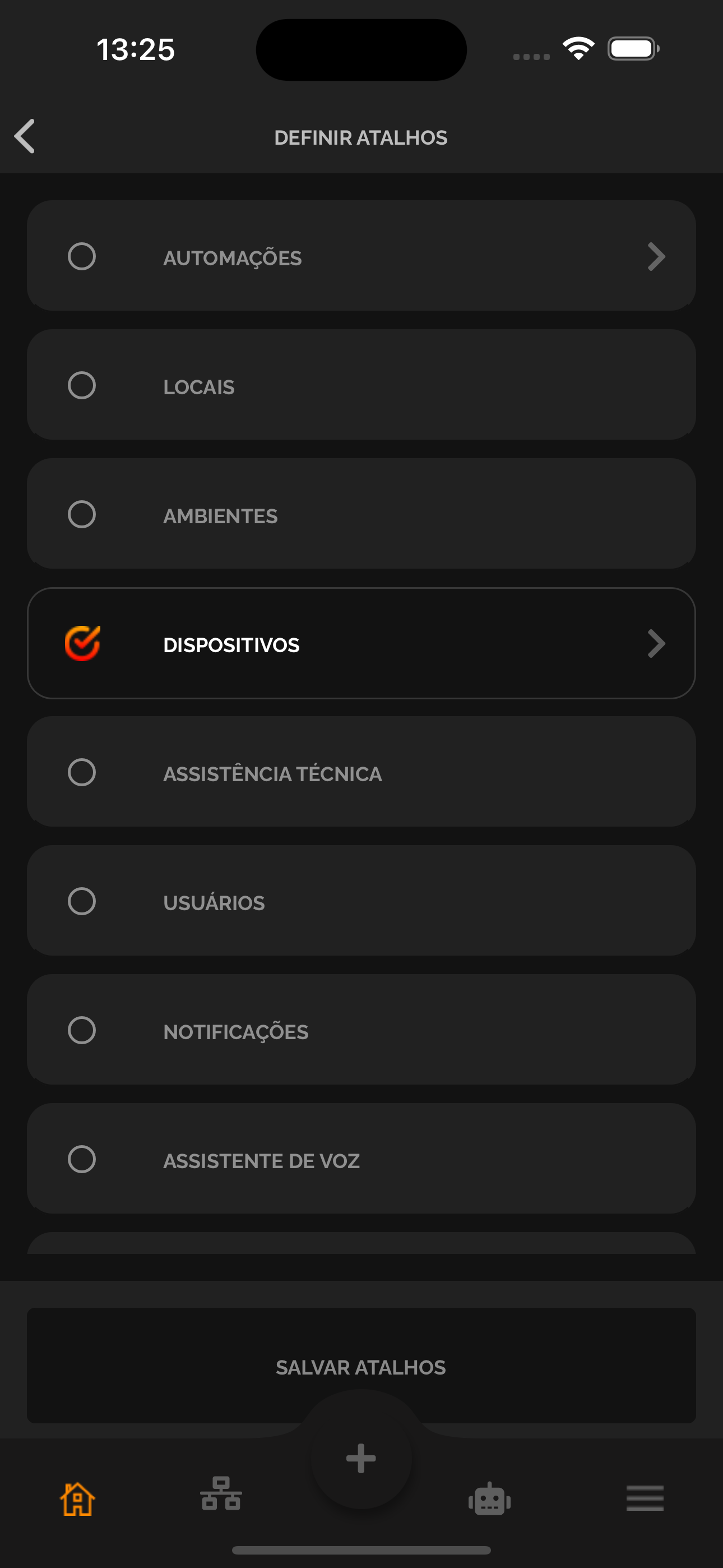
Task: Select Assistência Técnica option
Action: click(361, 772)
